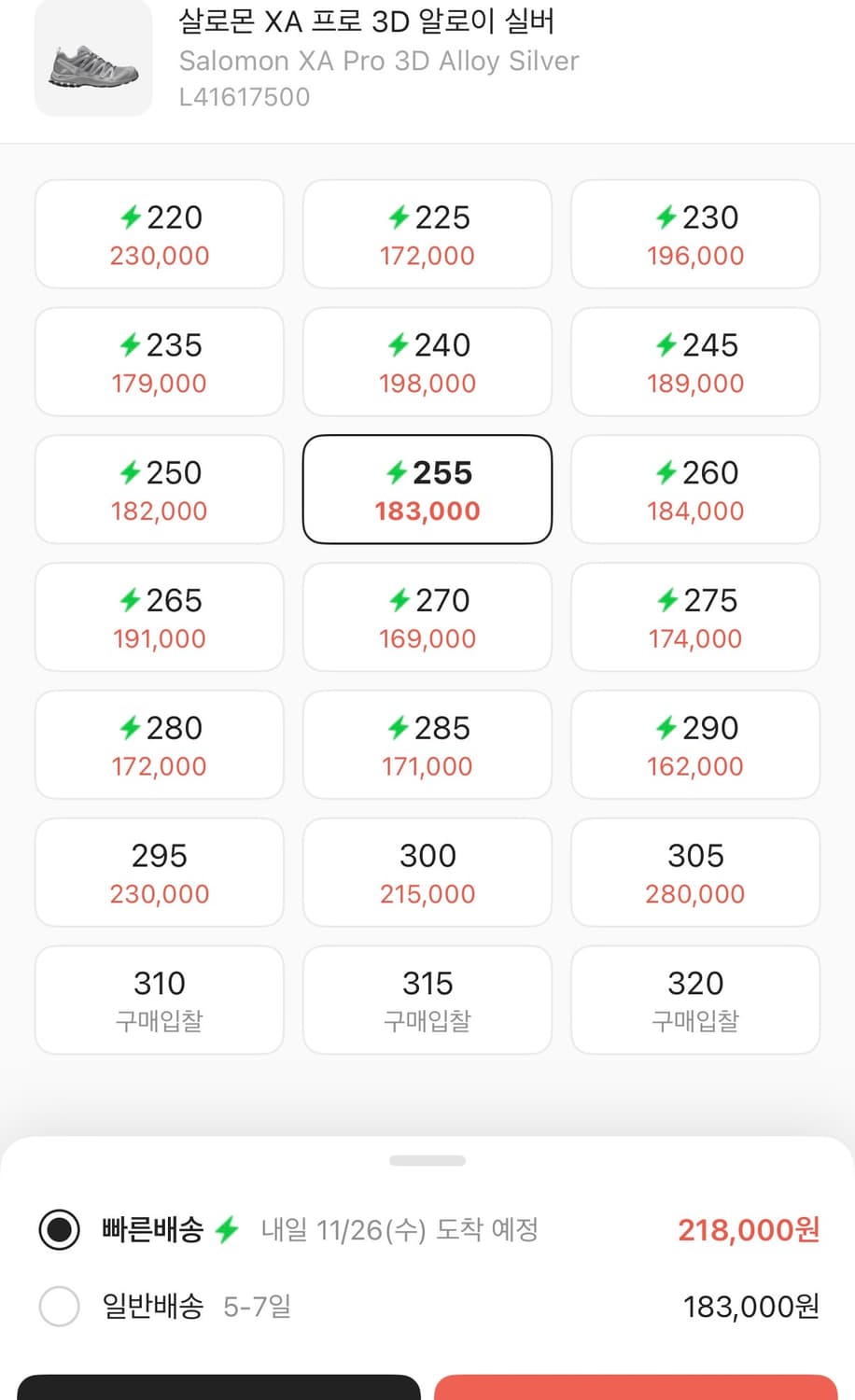Select size 255 priced 183,000
Image resolution: width=855 pixels, height=1400 pixels.
pyautogui.click(x=427, y=489)
